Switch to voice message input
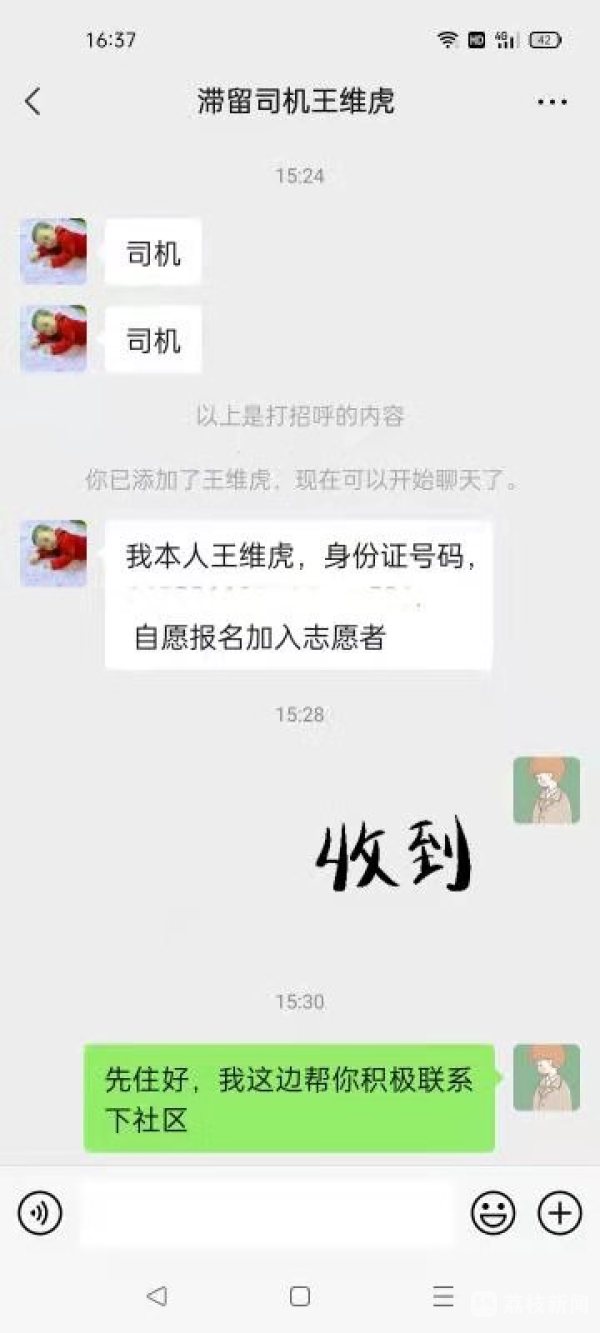 (40, 1213)
